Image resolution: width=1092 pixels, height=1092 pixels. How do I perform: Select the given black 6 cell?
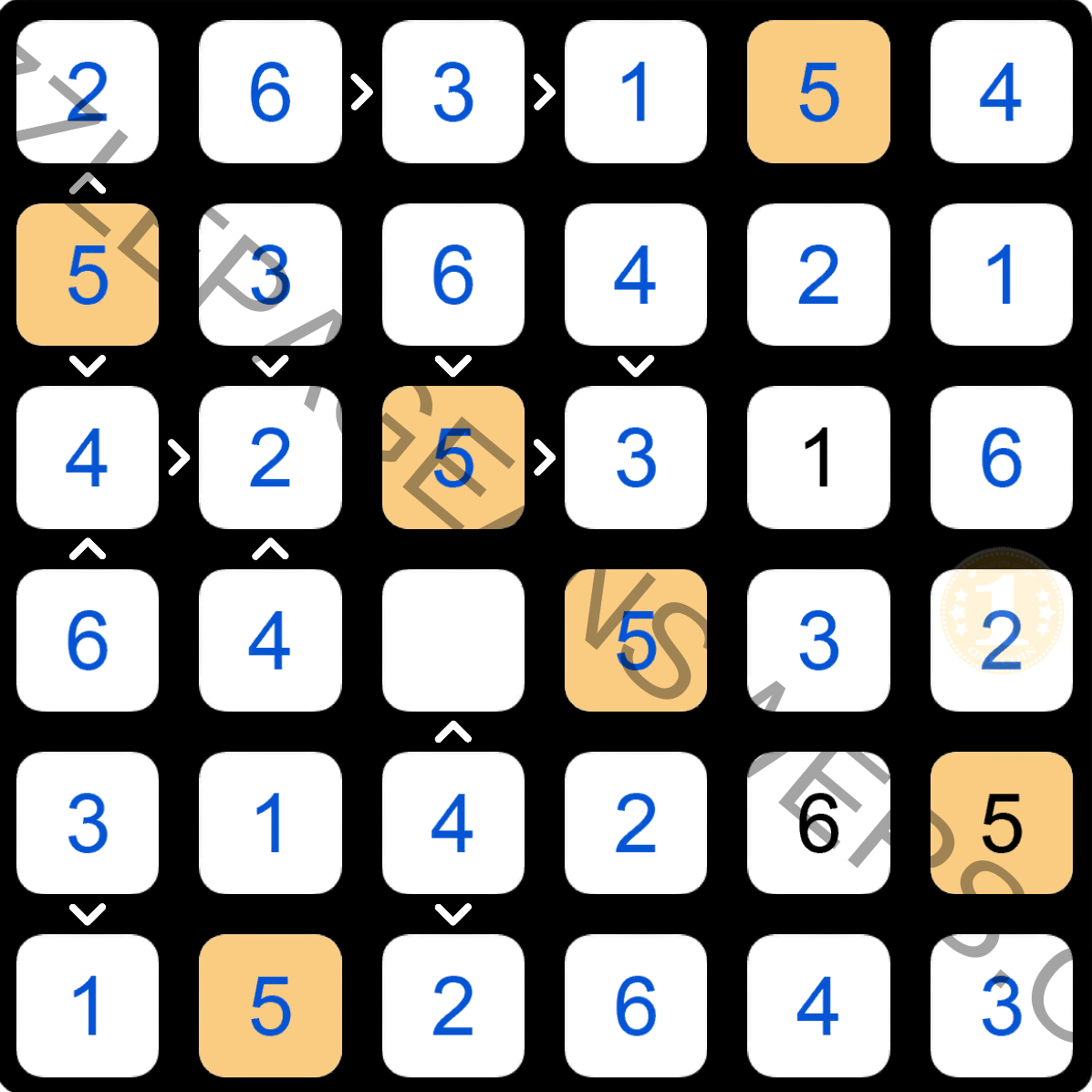[x=818, y=822]
